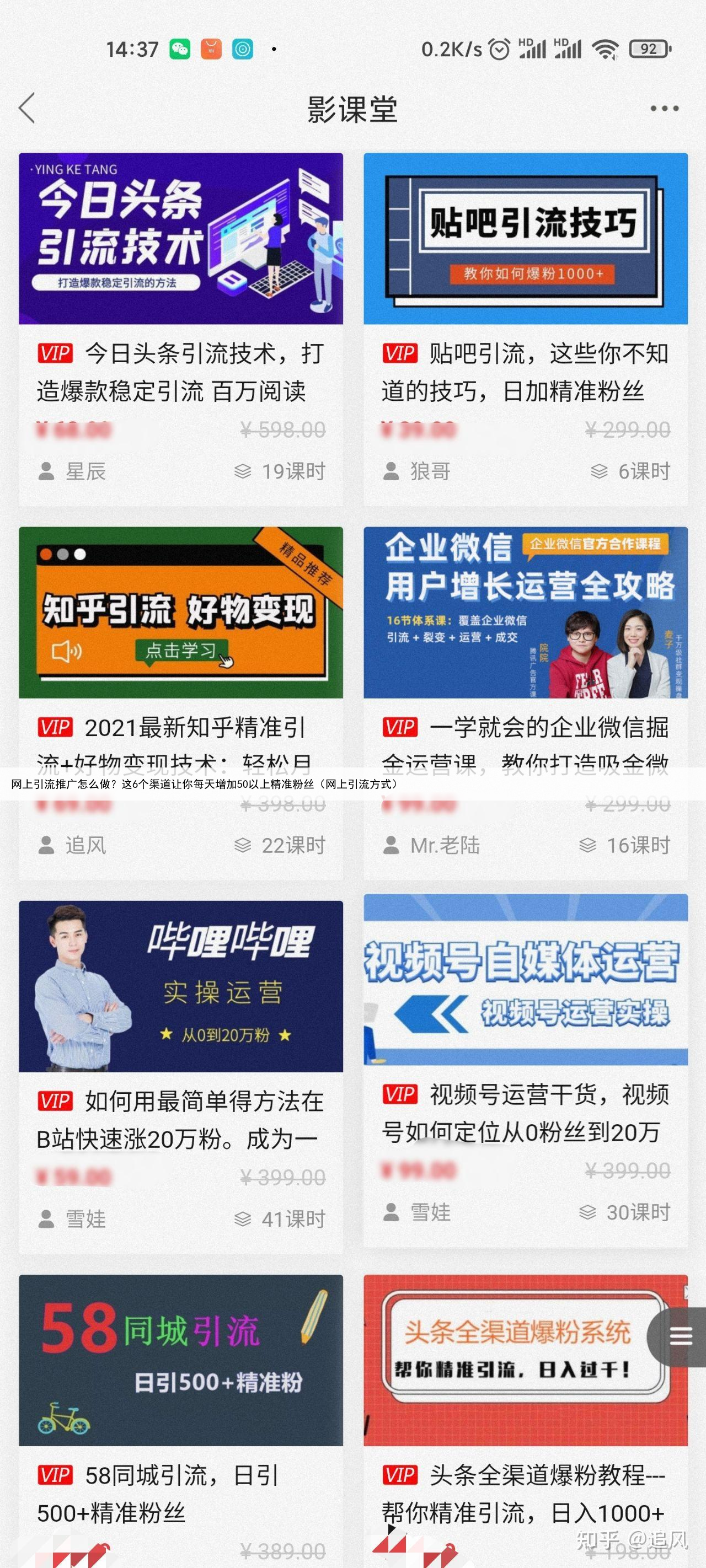This screenshot has height=1568, width=706.
Task: Go back from the 影课堂 page
Action: coord(28,109)
